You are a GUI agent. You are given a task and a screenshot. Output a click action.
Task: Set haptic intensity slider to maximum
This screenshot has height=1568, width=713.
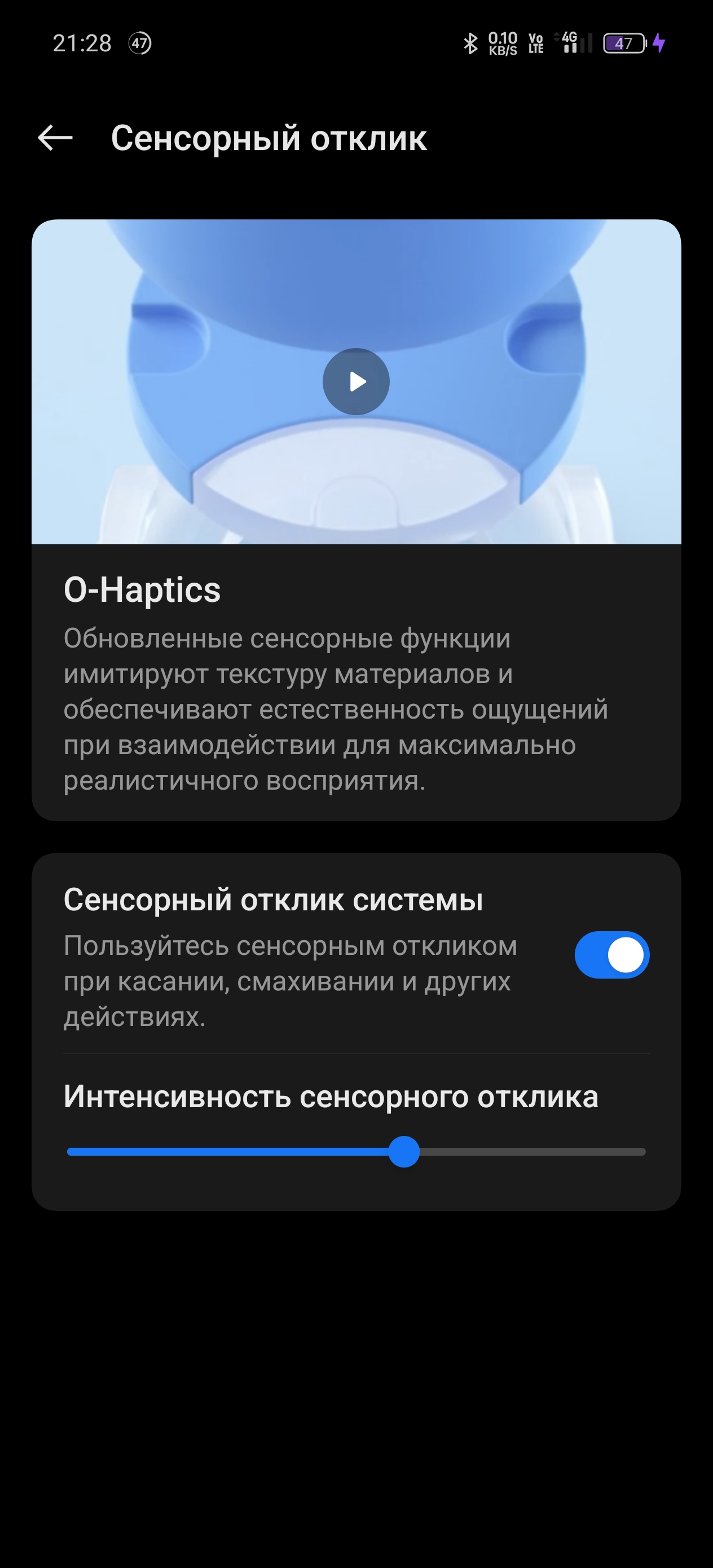[642, 1152]
